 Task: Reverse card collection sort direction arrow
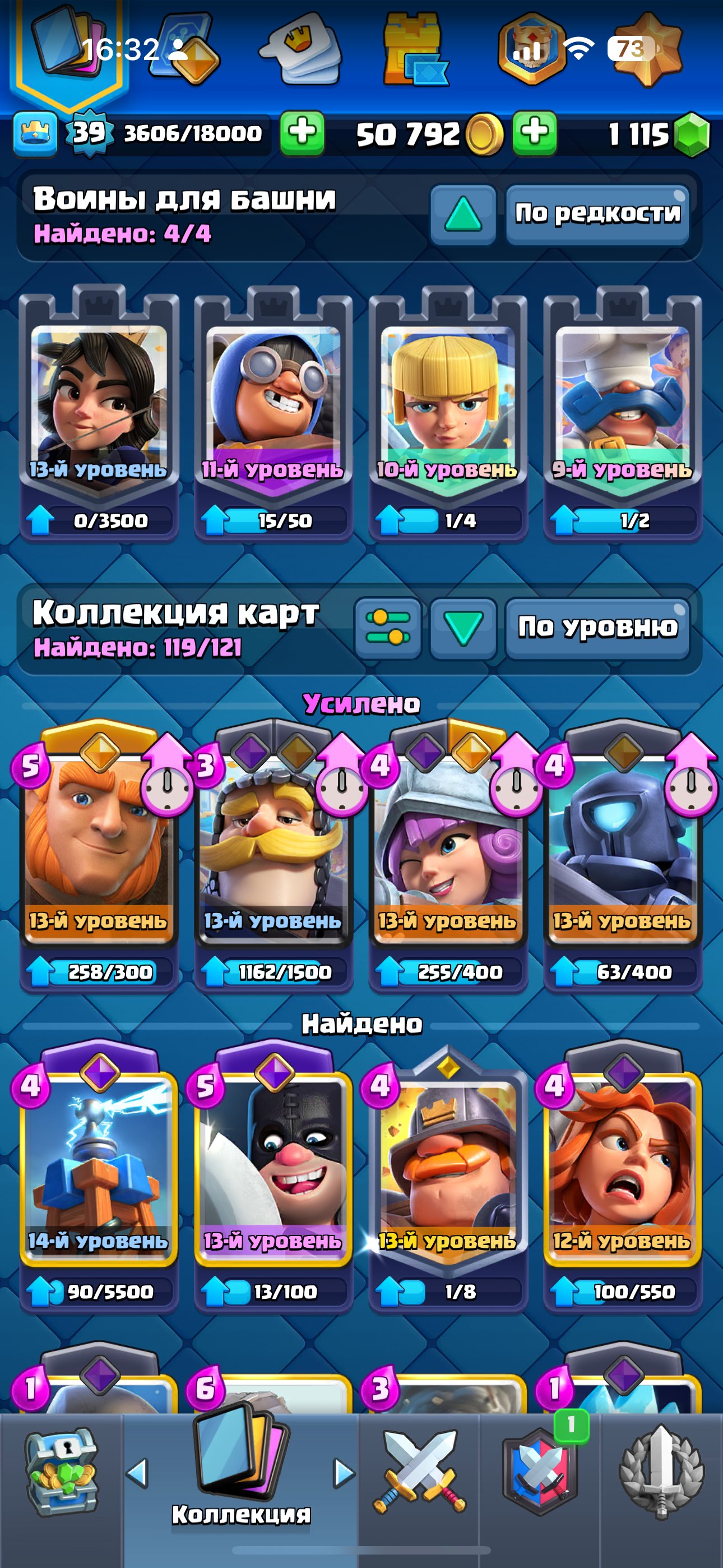pos(464,628)
